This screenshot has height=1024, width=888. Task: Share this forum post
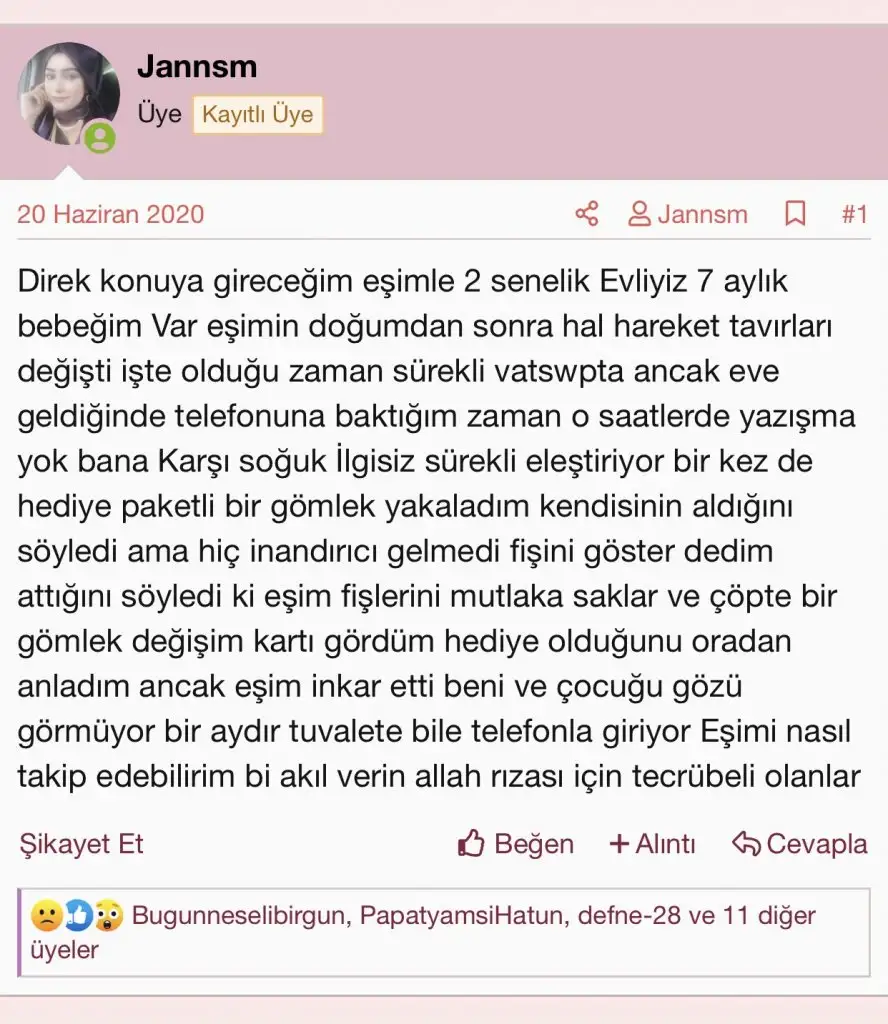pos(587,214)
